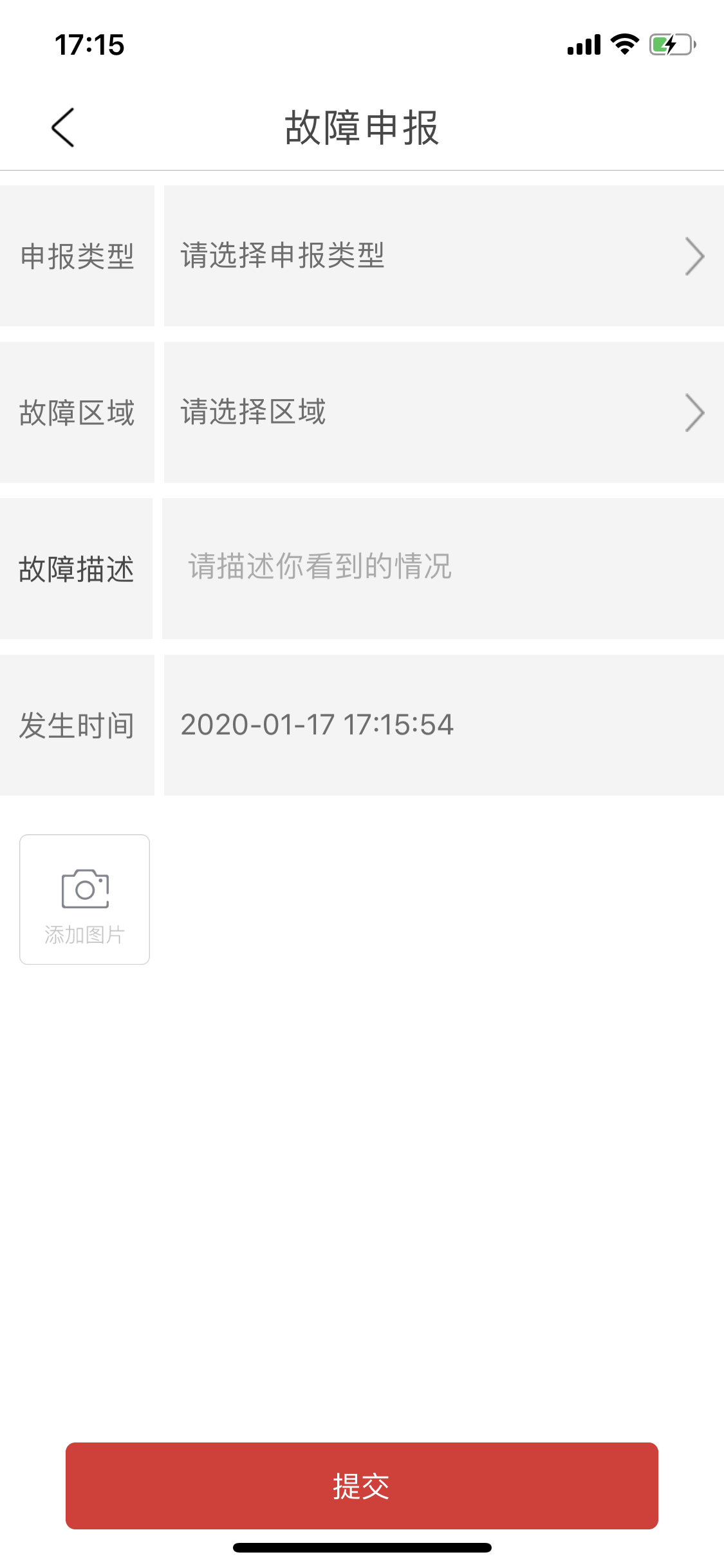Submit the report with 提交
The height and width of the screenshot is (1568, 724).
tap(362, 1486)
